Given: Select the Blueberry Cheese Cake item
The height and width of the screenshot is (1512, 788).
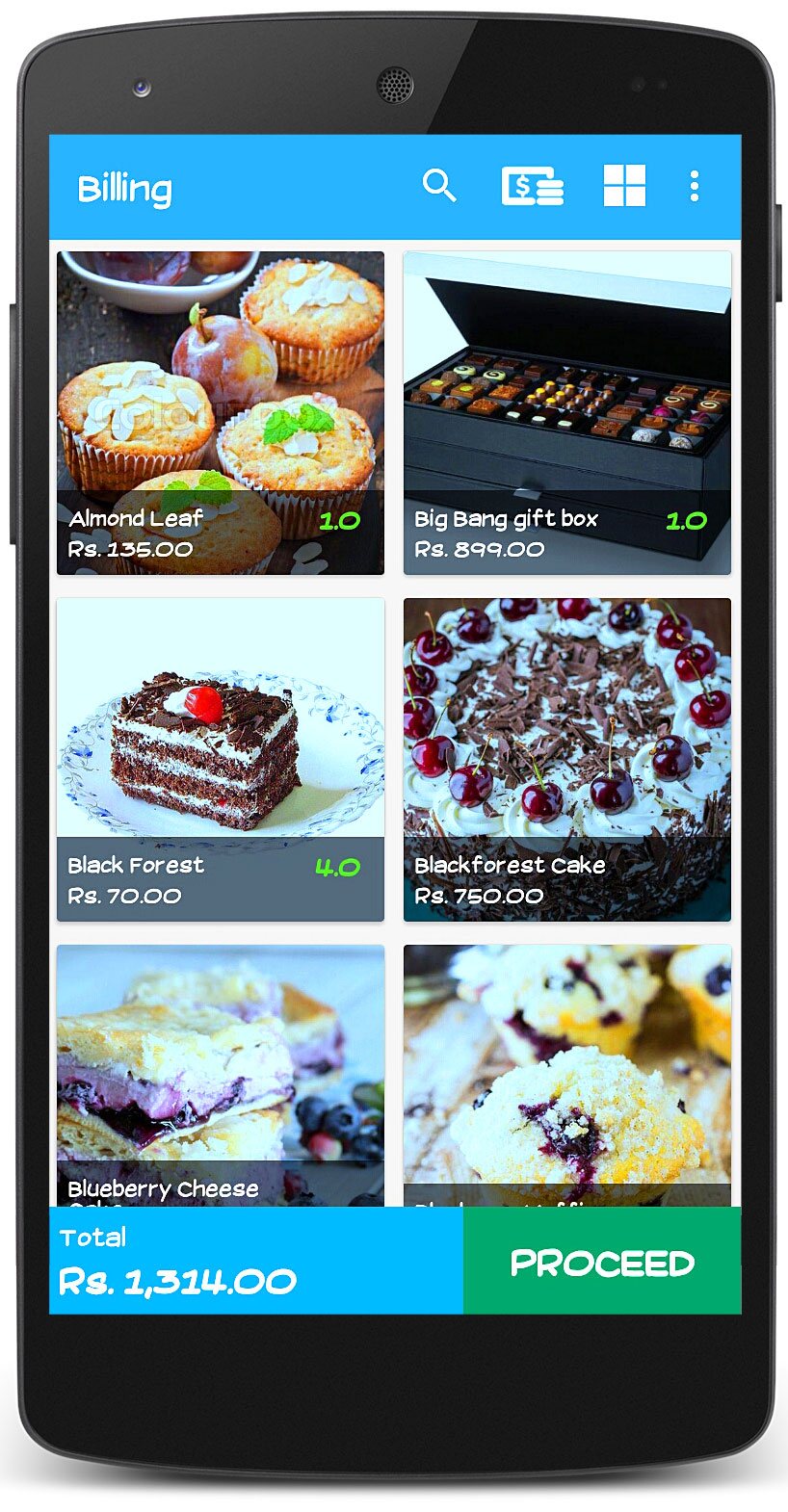Looking at the screenshot, I should click(x=221, y=1075).
